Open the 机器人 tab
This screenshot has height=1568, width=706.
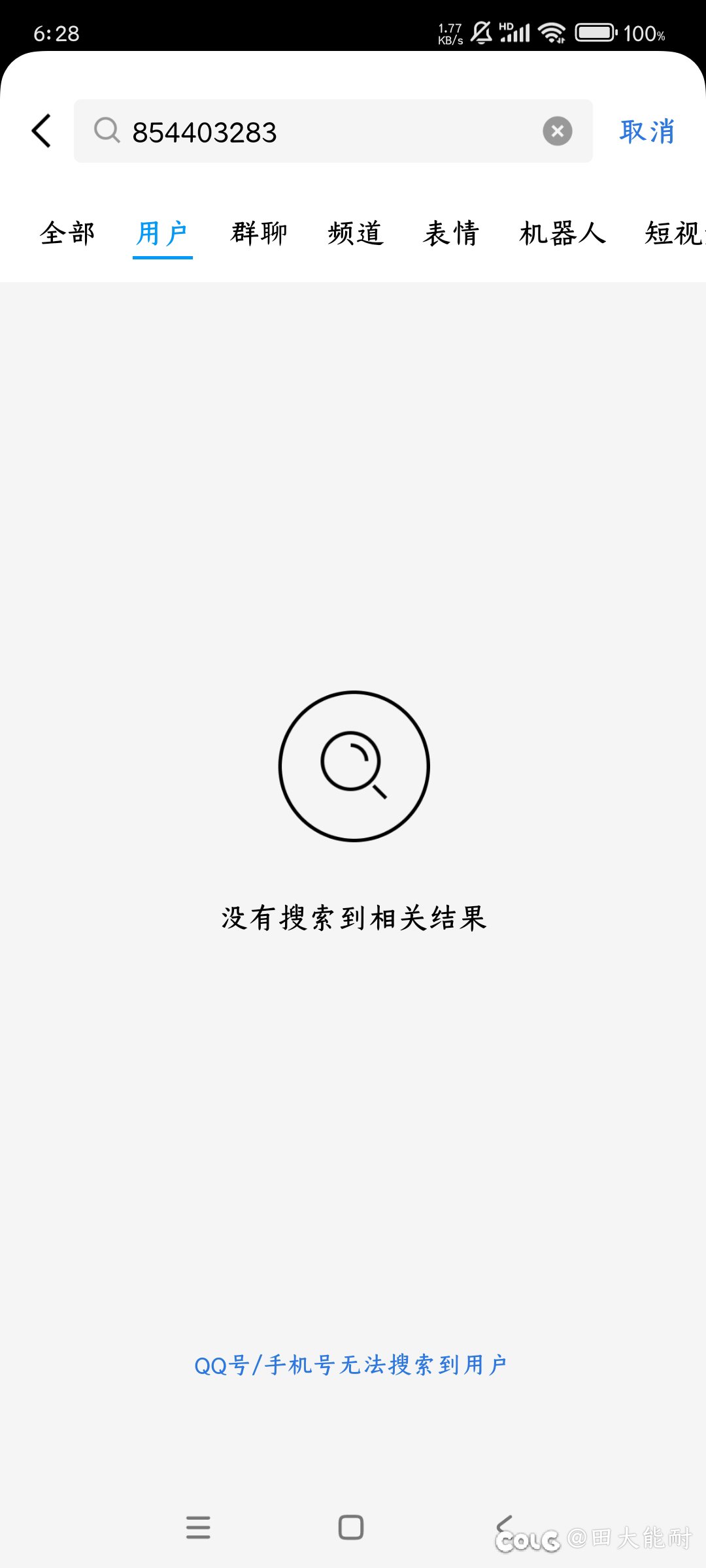point(562,233)
